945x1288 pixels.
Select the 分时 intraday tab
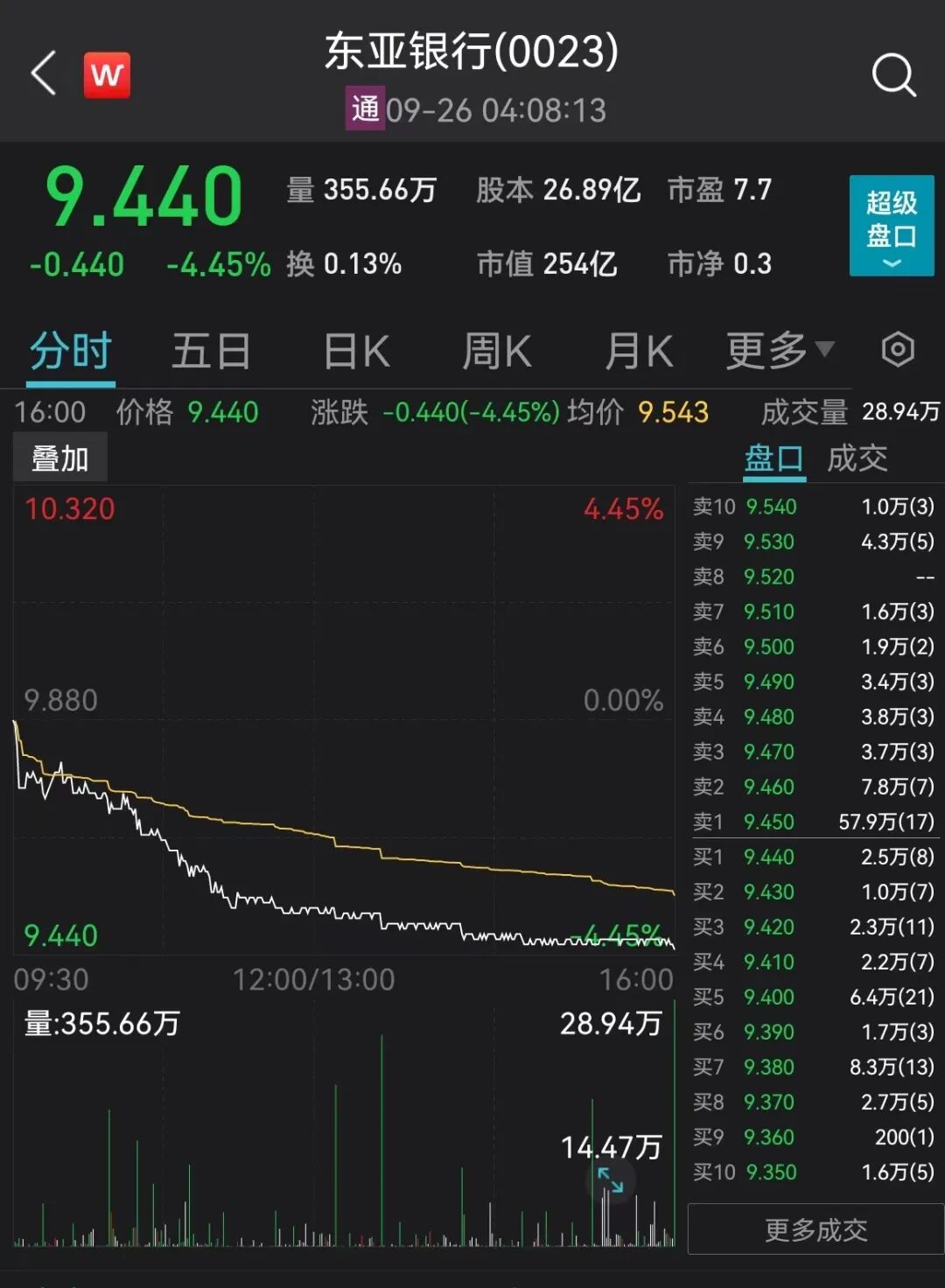[x=71, y=352]
